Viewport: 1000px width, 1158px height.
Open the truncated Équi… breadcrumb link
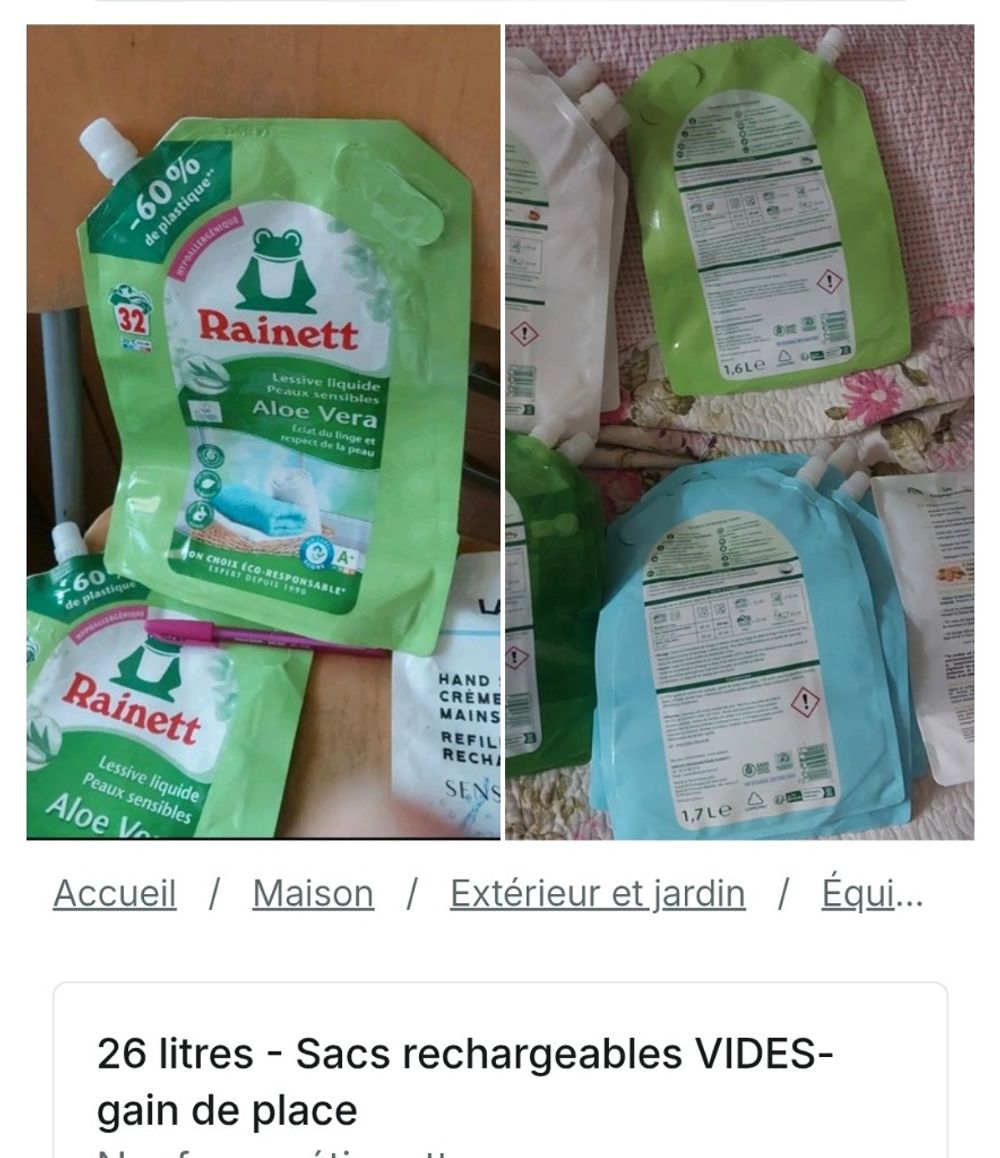871,893
